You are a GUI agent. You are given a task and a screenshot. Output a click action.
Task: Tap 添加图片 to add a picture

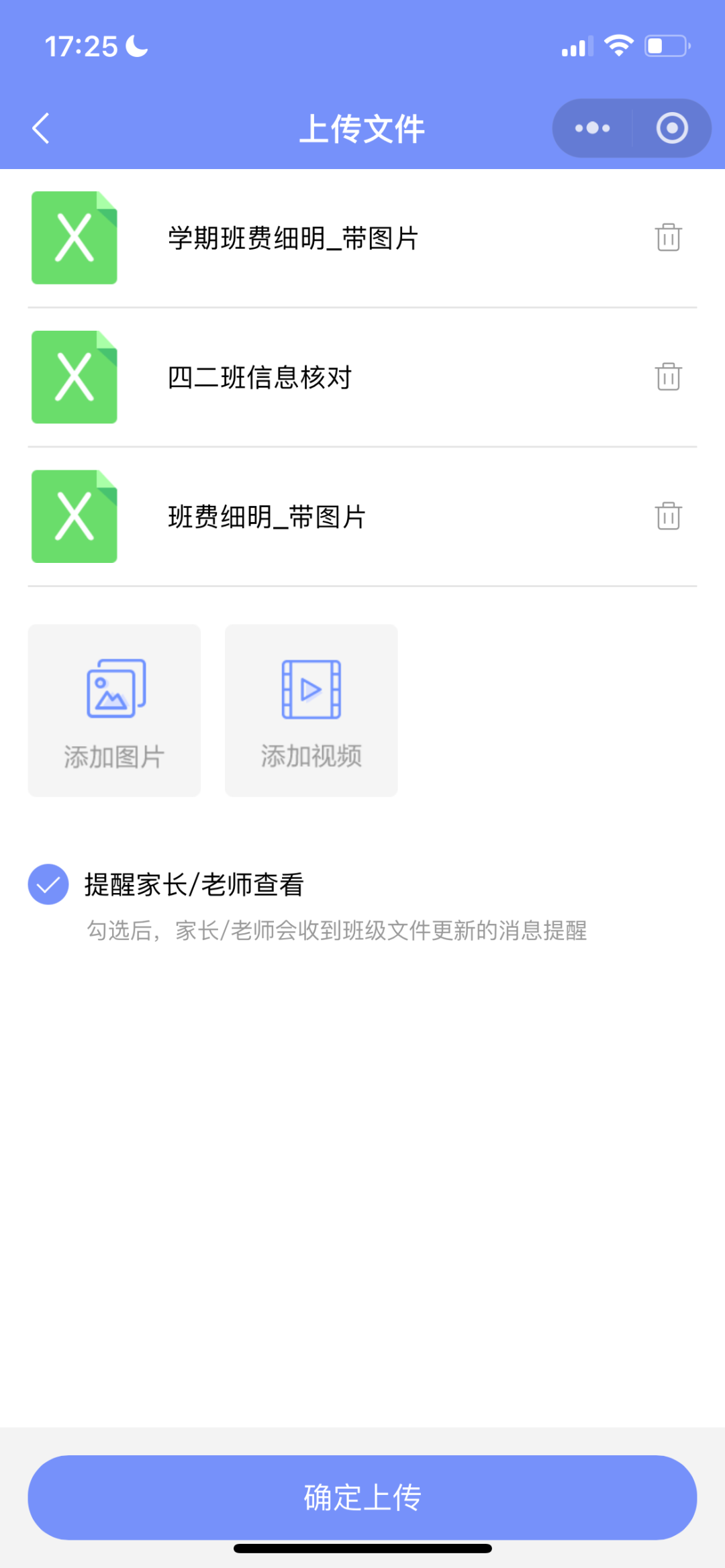(114, 711)
